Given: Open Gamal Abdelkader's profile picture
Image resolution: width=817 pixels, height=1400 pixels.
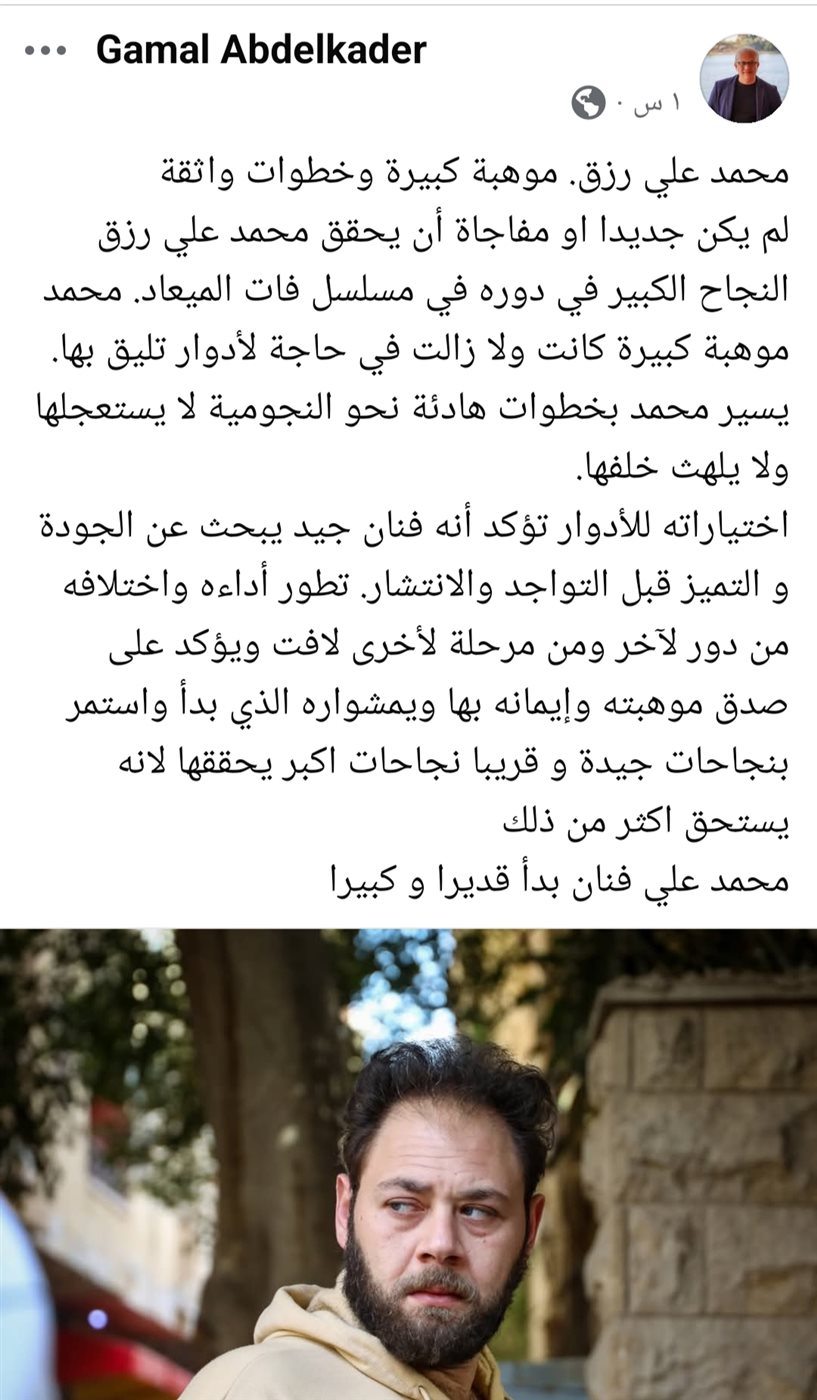Looking at the screenshot, I should coord(744,80).
